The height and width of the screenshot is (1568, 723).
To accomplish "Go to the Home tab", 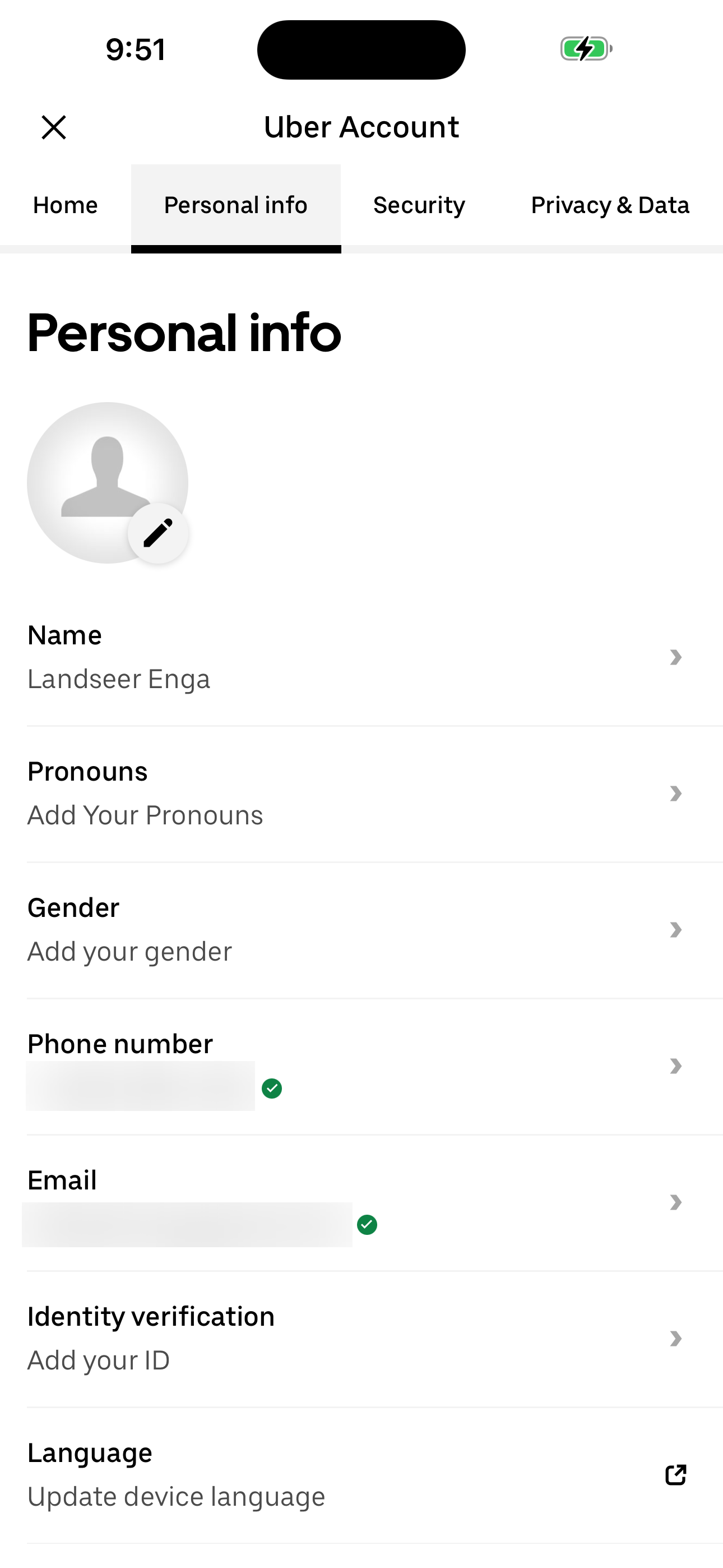I will 65,205.
